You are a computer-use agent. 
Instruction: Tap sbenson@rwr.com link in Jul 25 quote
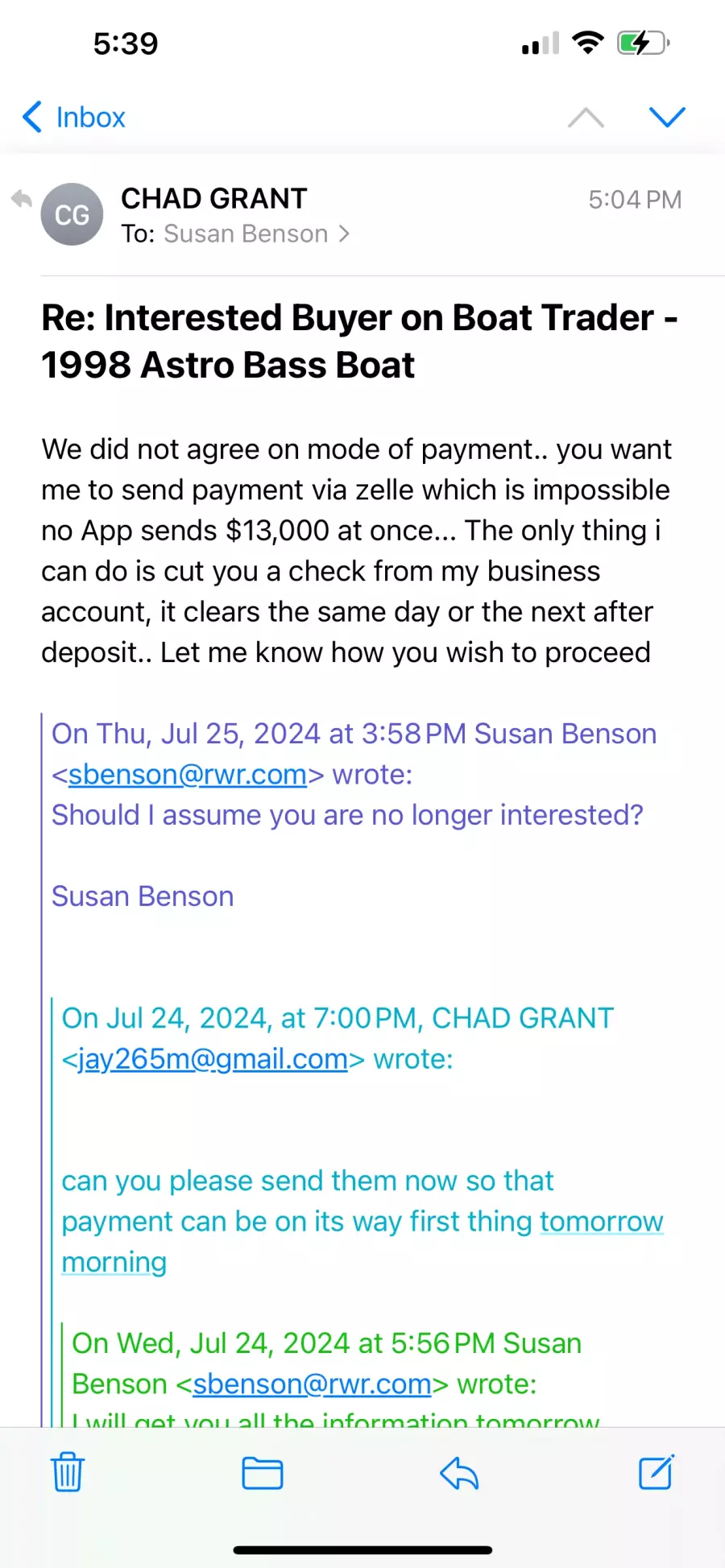pos(188,775)
